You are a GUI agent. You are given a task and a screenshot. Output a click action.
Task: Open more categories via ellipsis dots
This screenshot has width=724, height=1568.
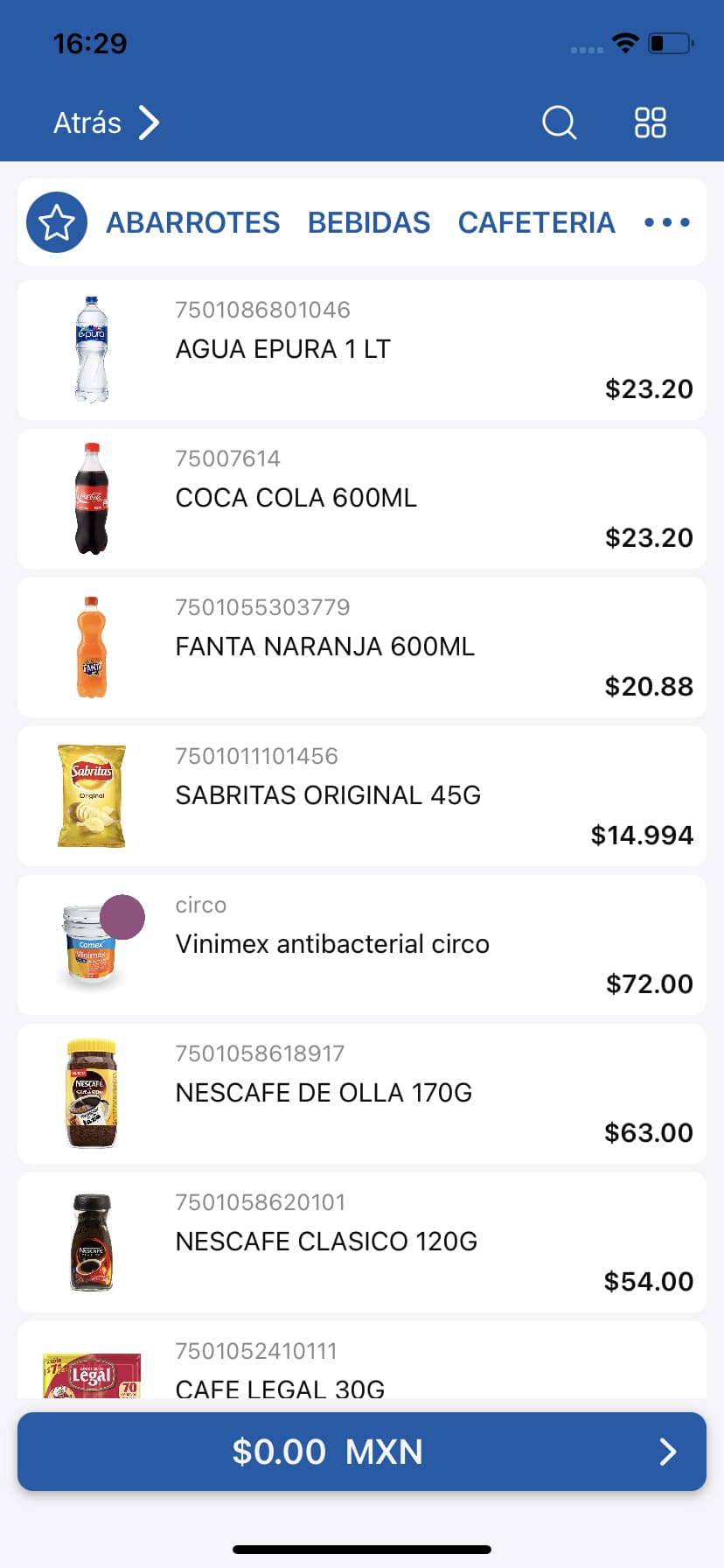(666, 221)
